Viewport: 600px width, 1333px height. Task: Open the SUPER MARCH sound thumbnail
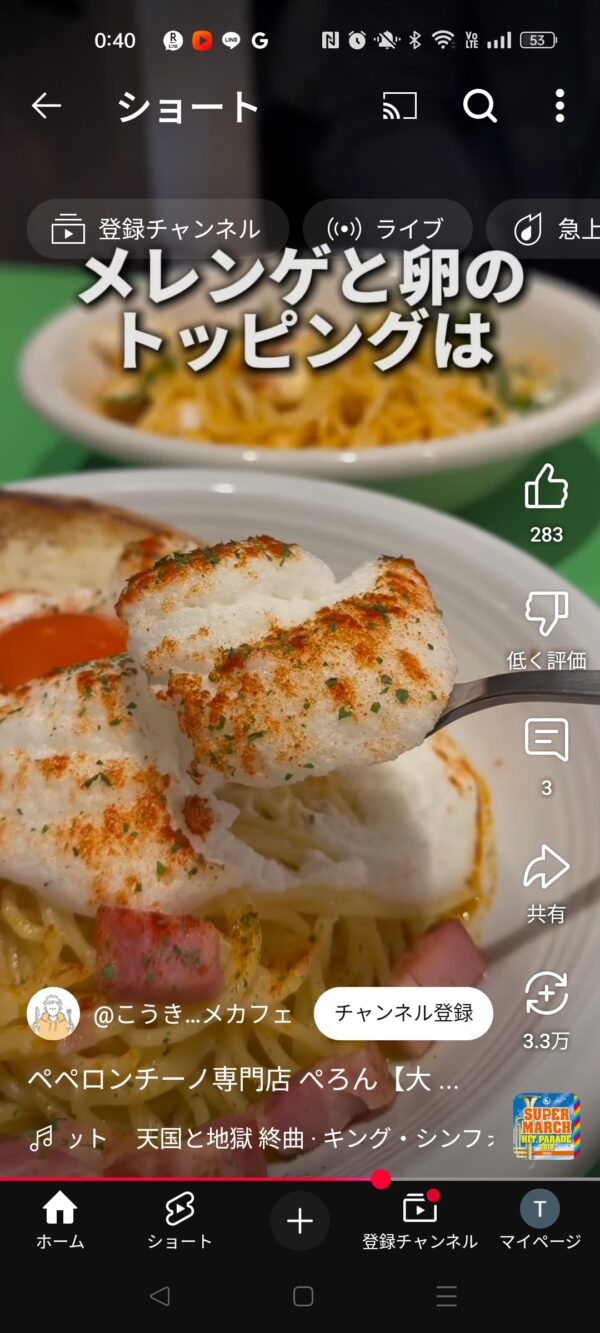coord(546,1126)
